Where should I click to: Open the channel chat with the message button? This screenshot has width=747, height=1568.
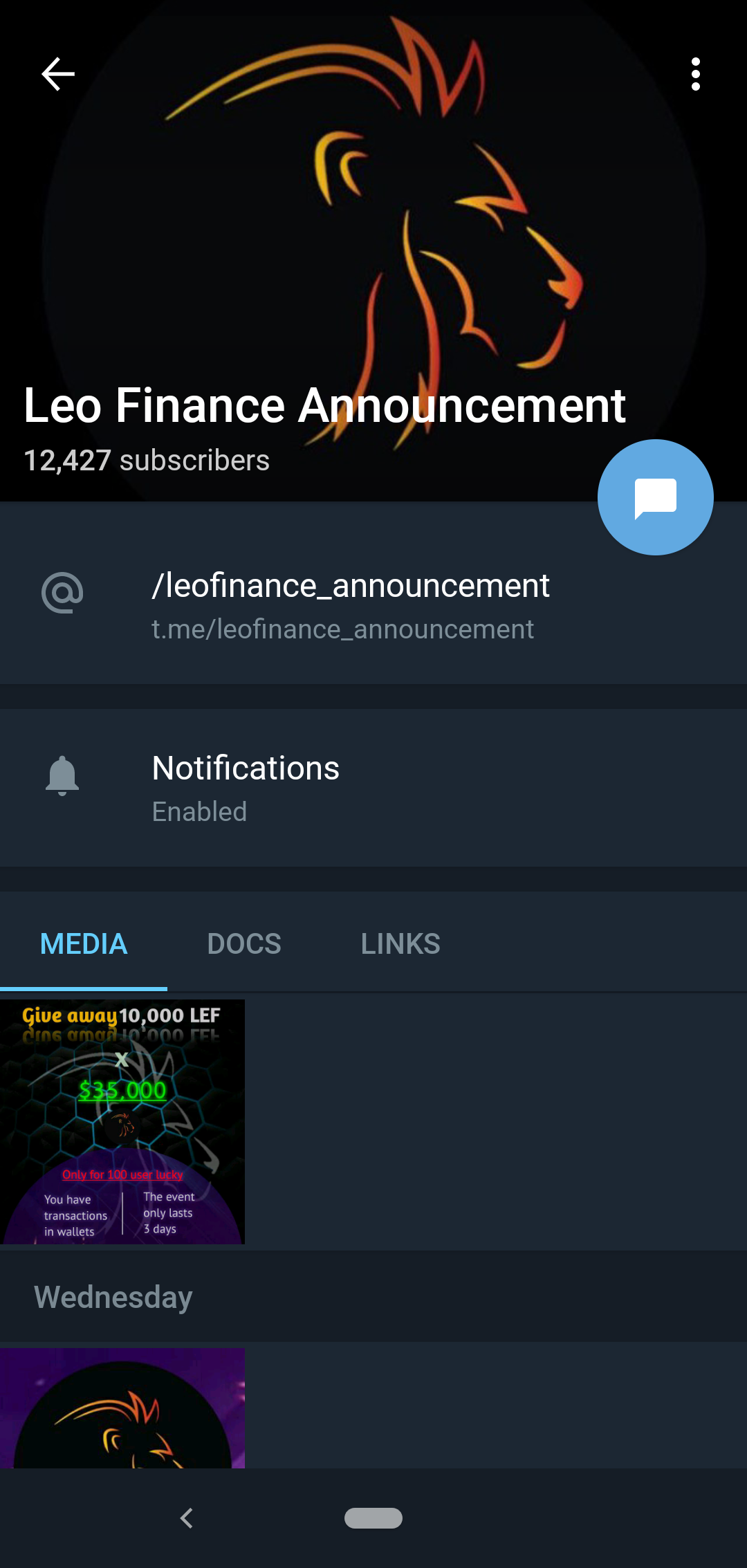655,497
